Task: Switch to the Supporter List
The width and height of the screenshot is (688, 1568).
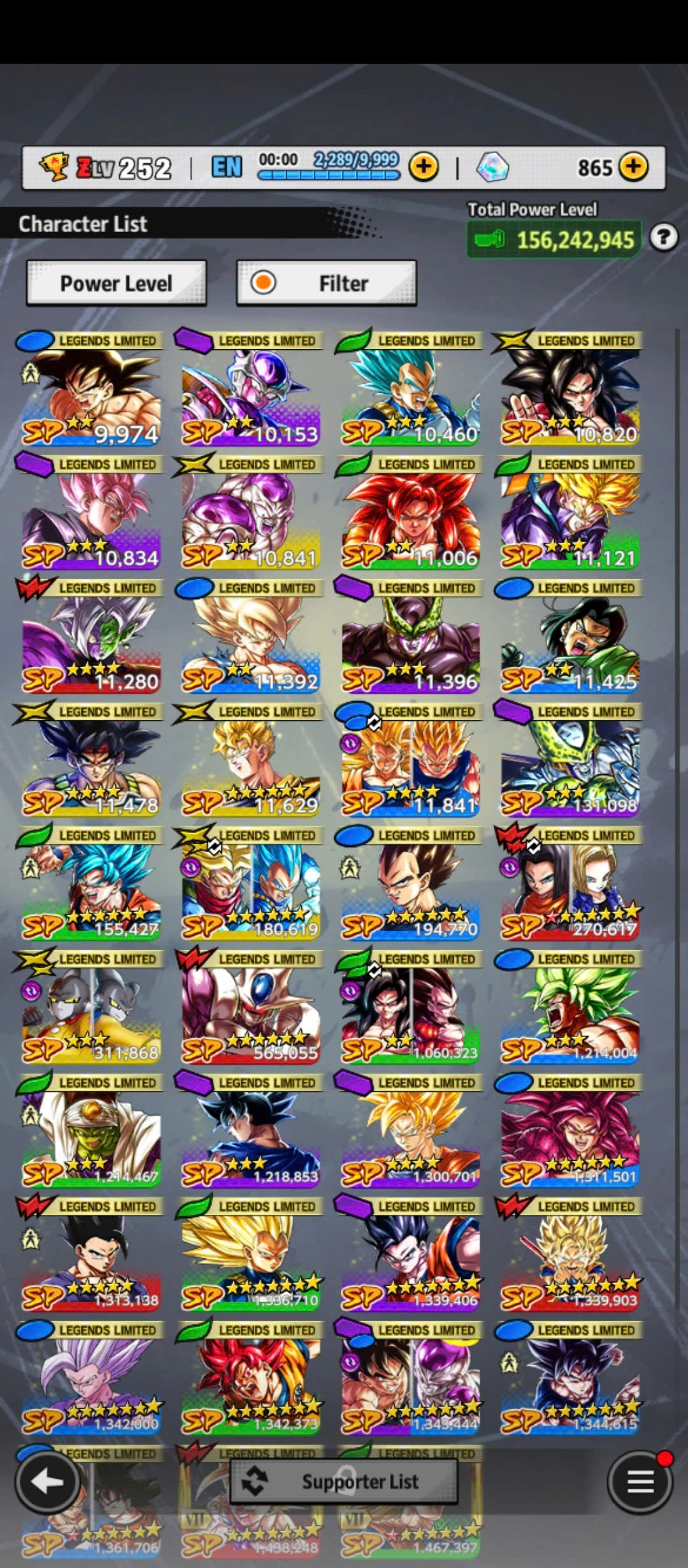Action: (x=344, y=1482)
